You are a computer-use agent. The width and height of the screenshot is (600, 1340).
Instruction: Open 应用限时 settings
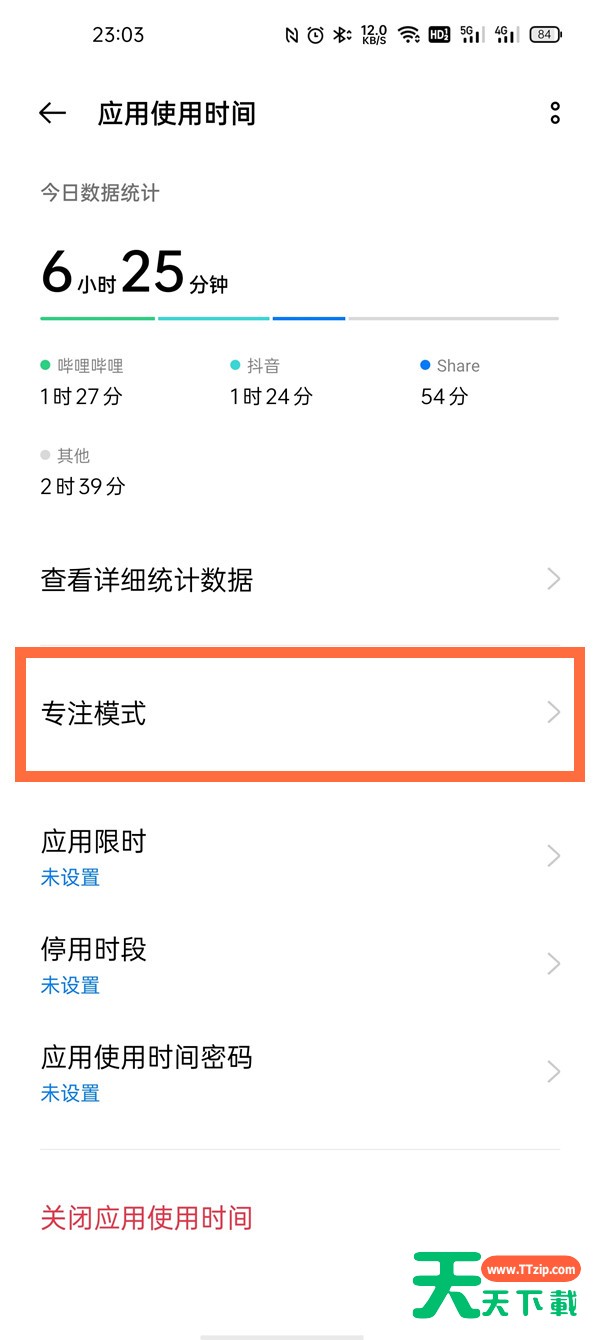(300, 857)
